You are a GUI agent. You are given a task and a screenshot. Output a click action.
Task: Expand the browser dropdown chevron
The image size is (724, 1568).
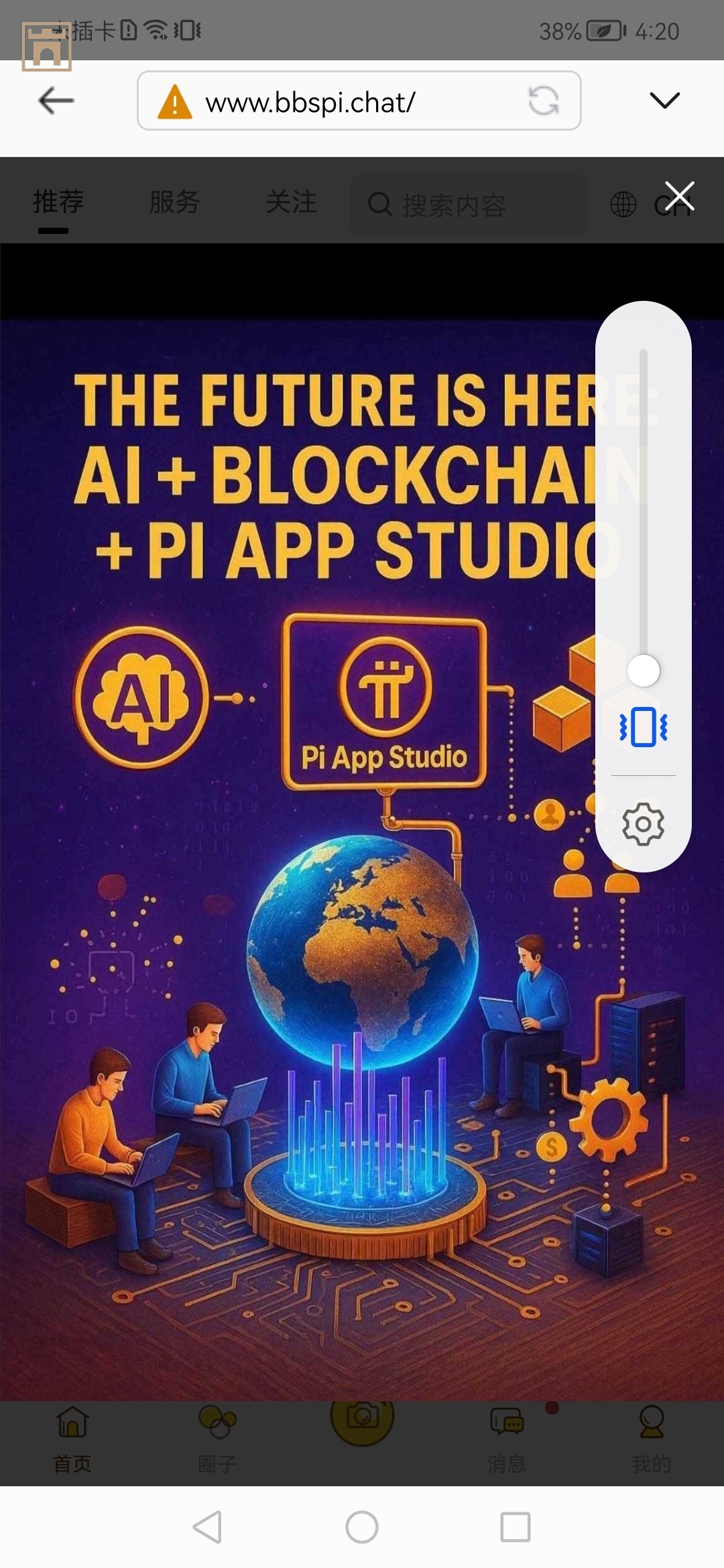(x=664, y=101)
